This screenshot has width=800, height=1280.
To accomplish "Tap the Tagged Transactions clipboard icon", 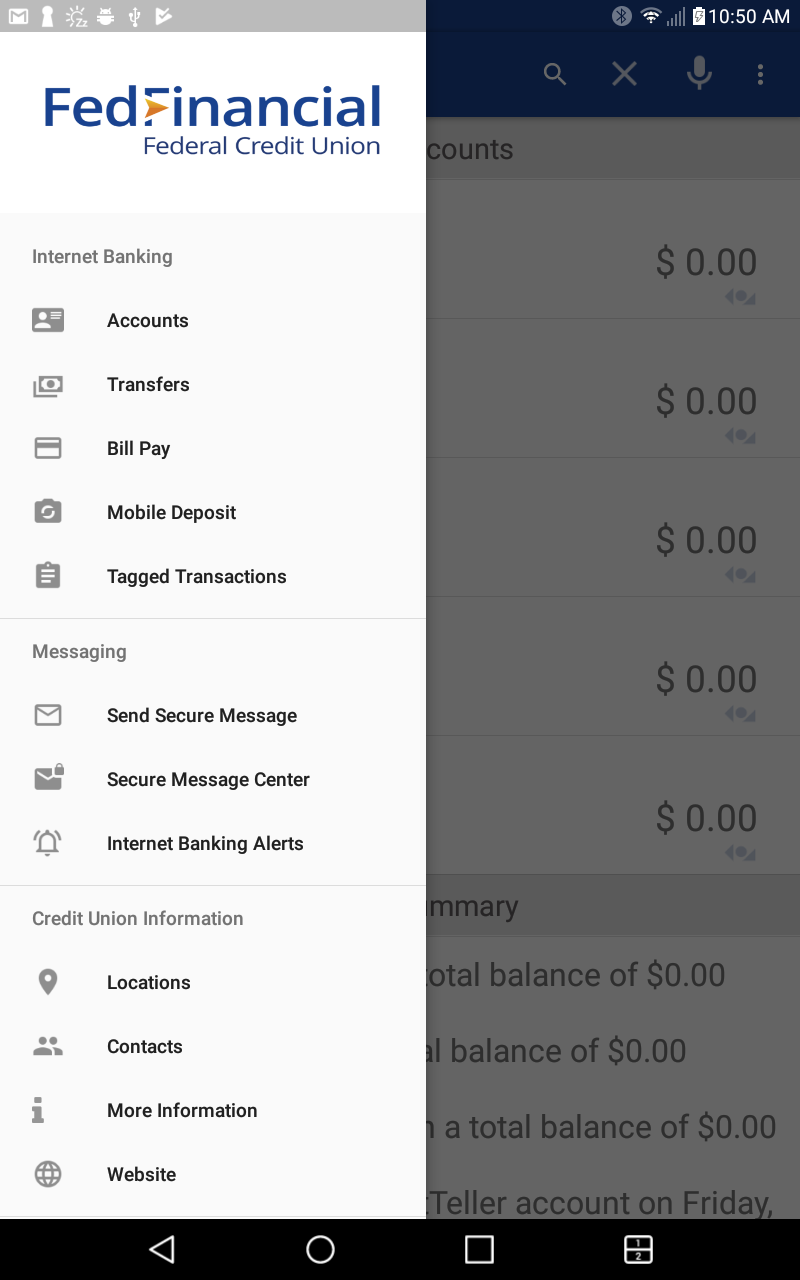I will 48,576.
